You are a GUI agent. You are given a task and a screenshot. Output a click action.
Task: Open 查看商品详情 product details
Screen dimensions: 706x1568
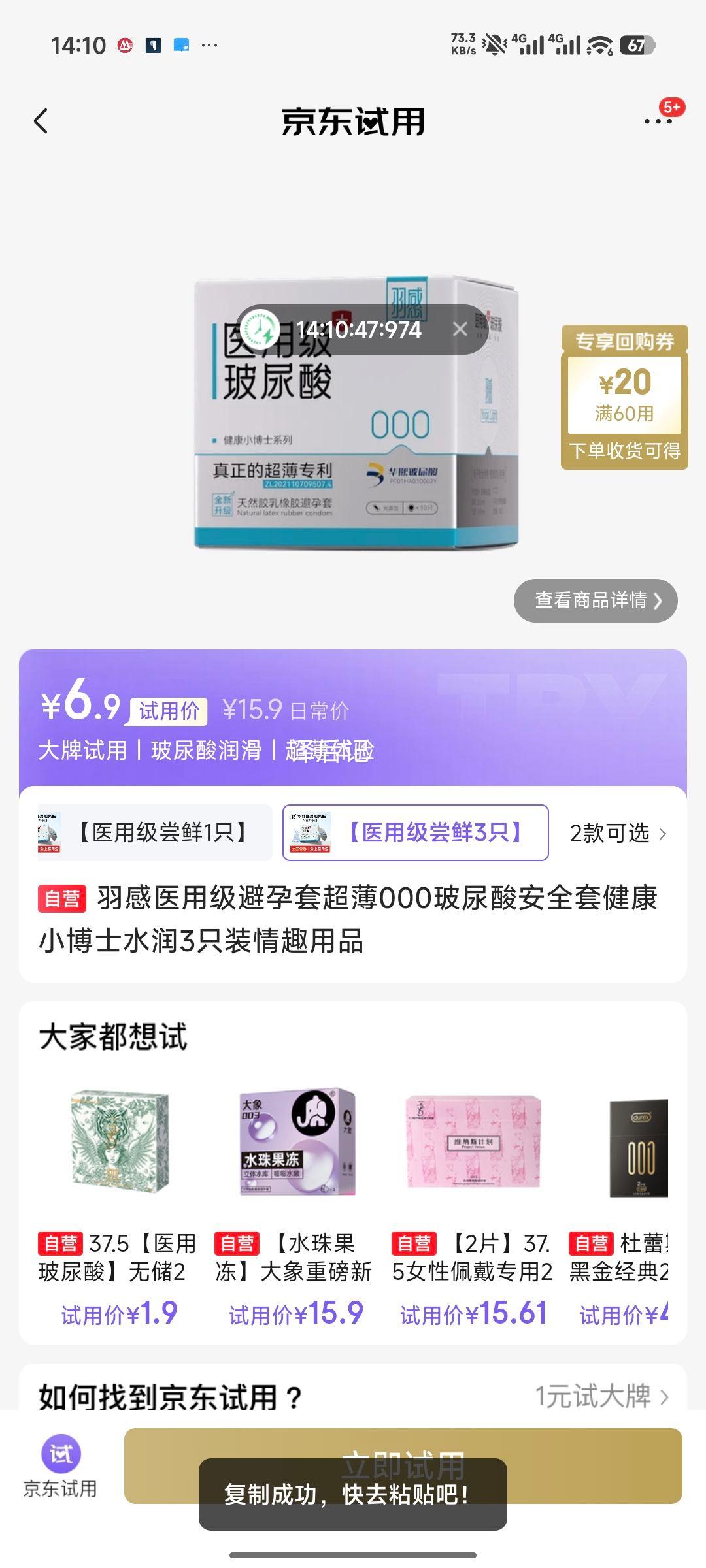click(x=597, y=601)
